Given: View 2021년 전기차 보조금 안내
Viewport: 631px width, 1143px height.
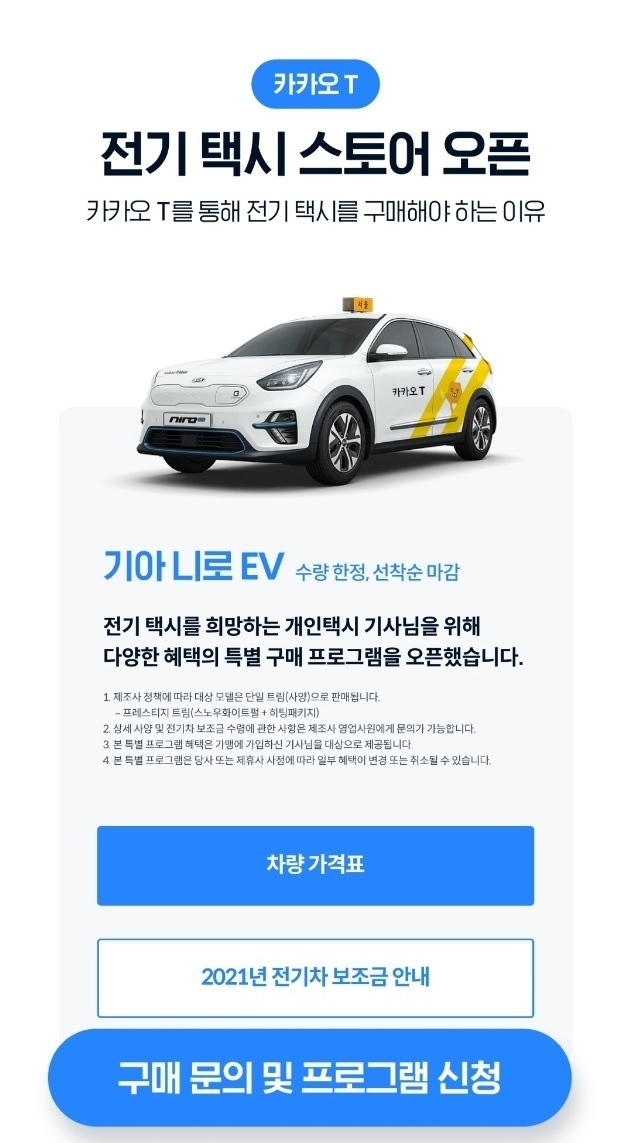Looking at the screenshot, I should (x=315, y=977).
